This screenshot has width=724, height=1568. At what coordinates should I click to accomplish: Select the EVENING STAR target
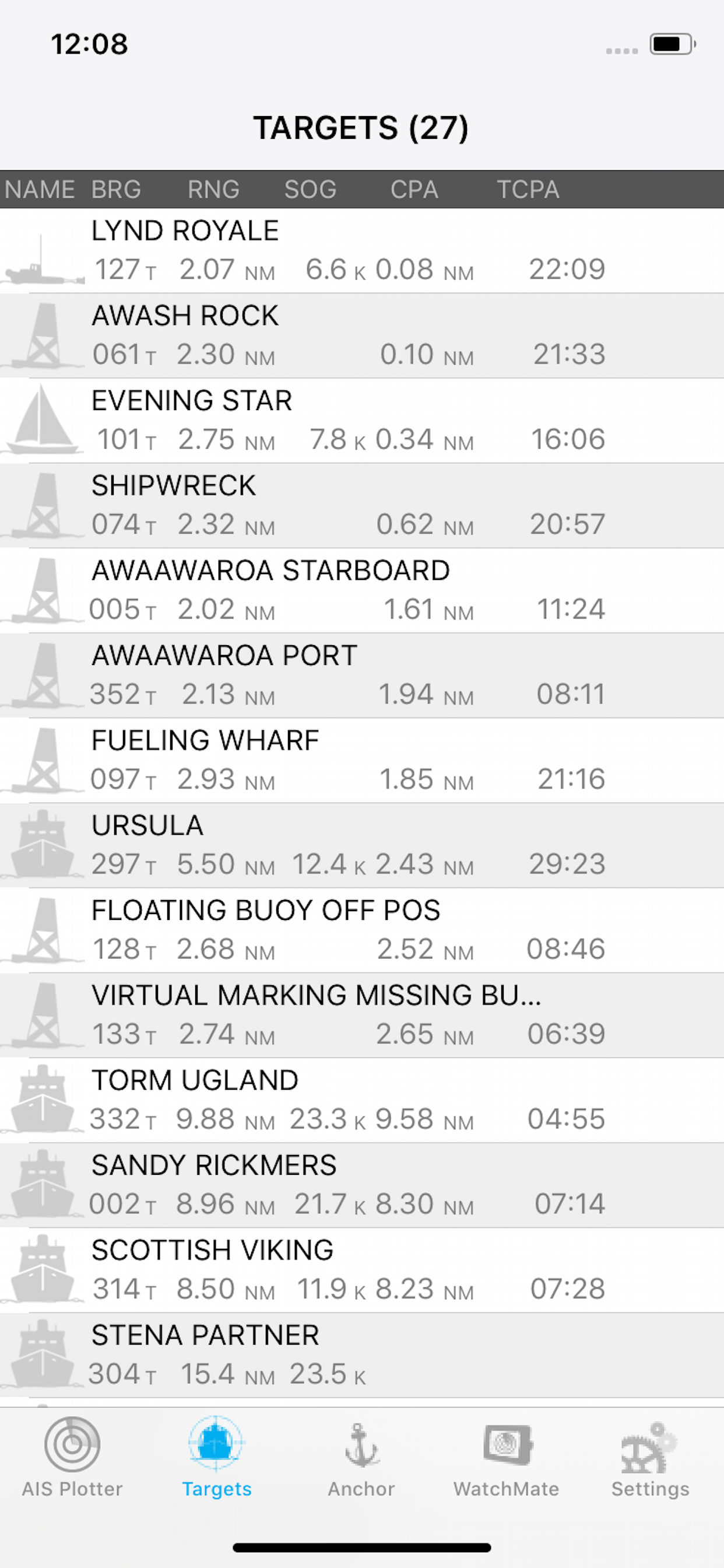(x=362, y=421)
